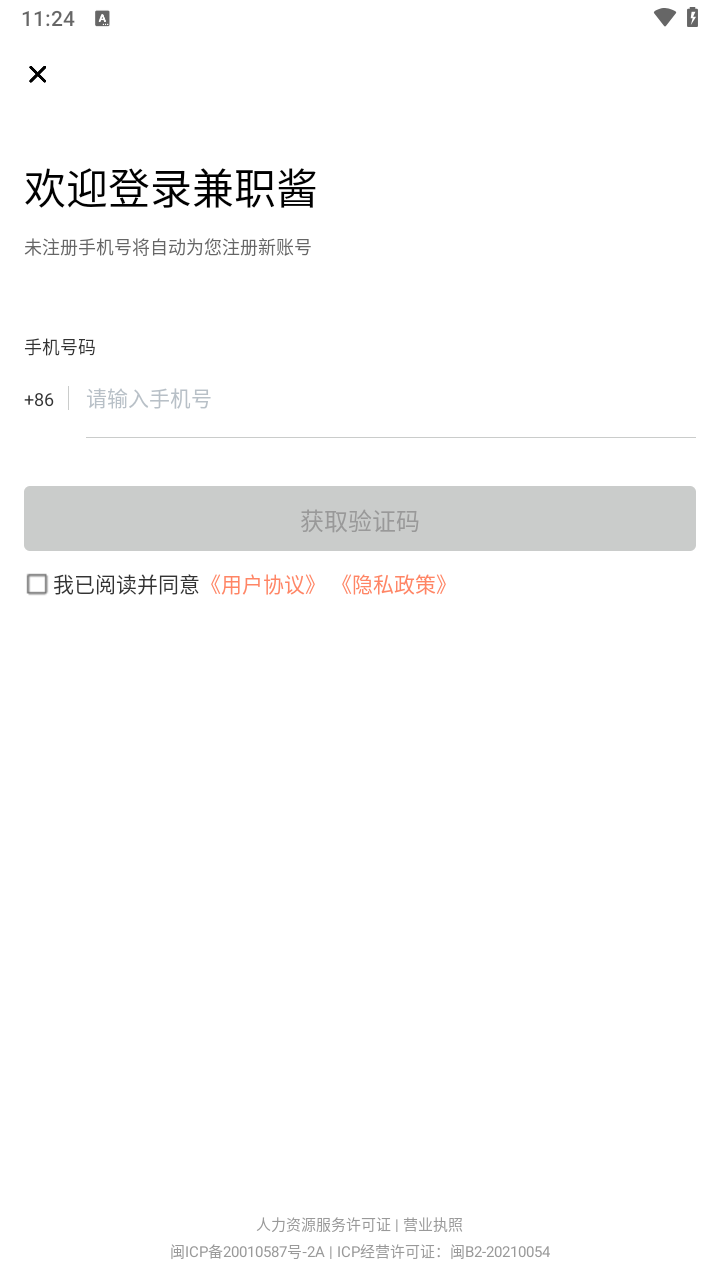This screenshot has height=1280, width=720.
Task: View the 人力资源服务许可证
Action: pos(323,1225)
